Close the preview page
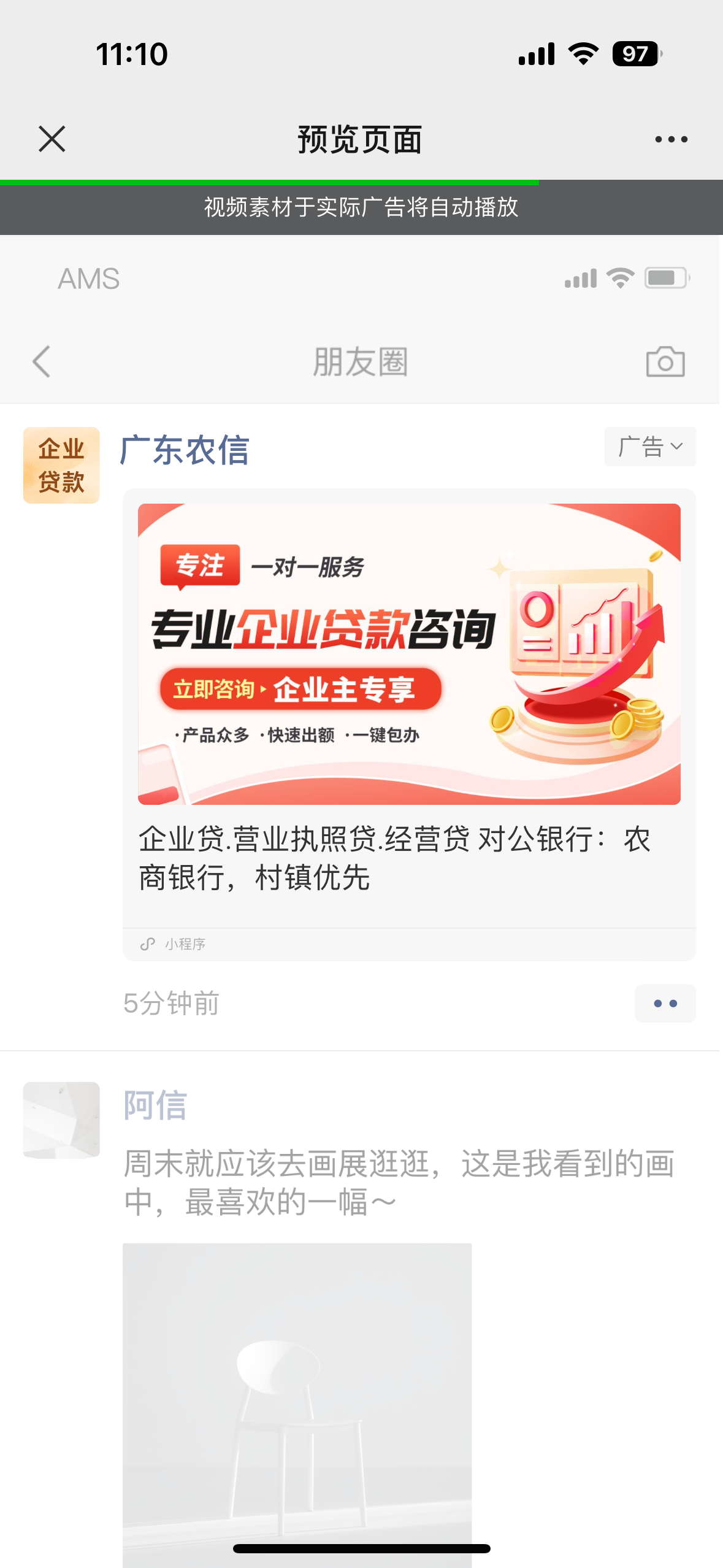The image size is (723, 1568). tap(52, 139)
